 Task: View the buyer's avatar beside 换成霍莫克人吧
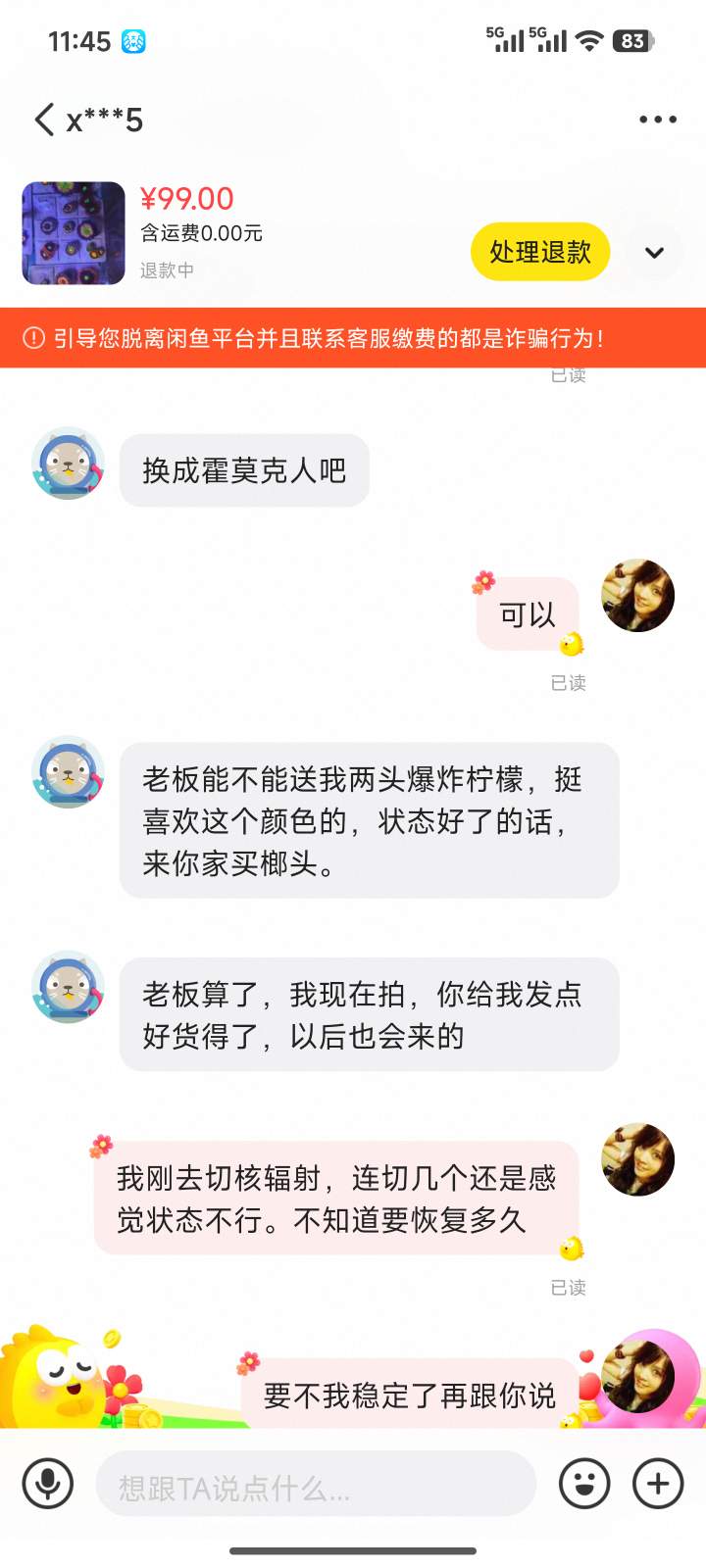click(68, 464)
